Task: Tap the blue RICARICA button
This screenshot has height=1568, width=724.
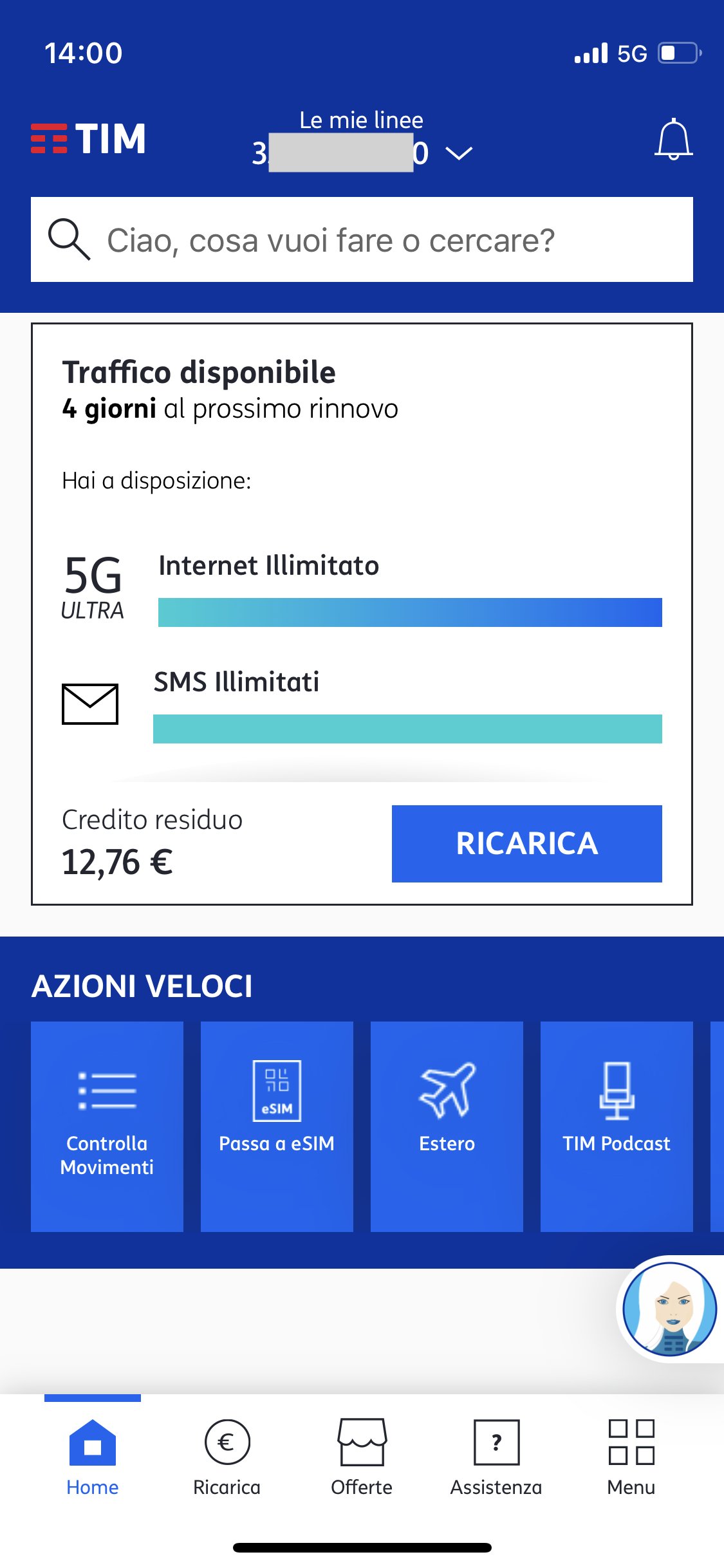Action: click(x=526, y=843)
